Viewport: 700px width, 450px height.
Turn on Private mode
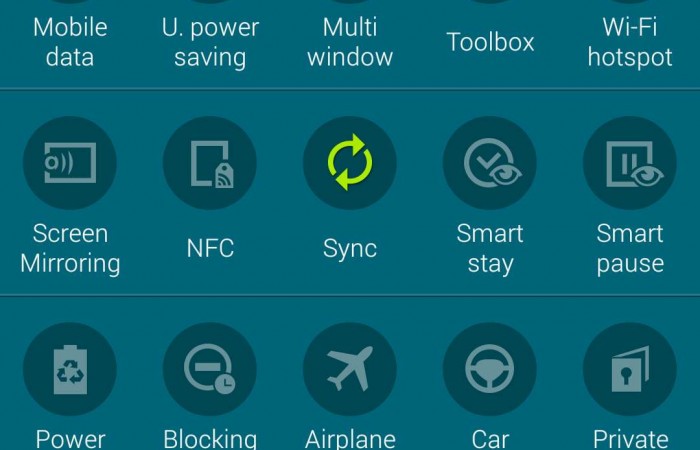click(630, 370)
